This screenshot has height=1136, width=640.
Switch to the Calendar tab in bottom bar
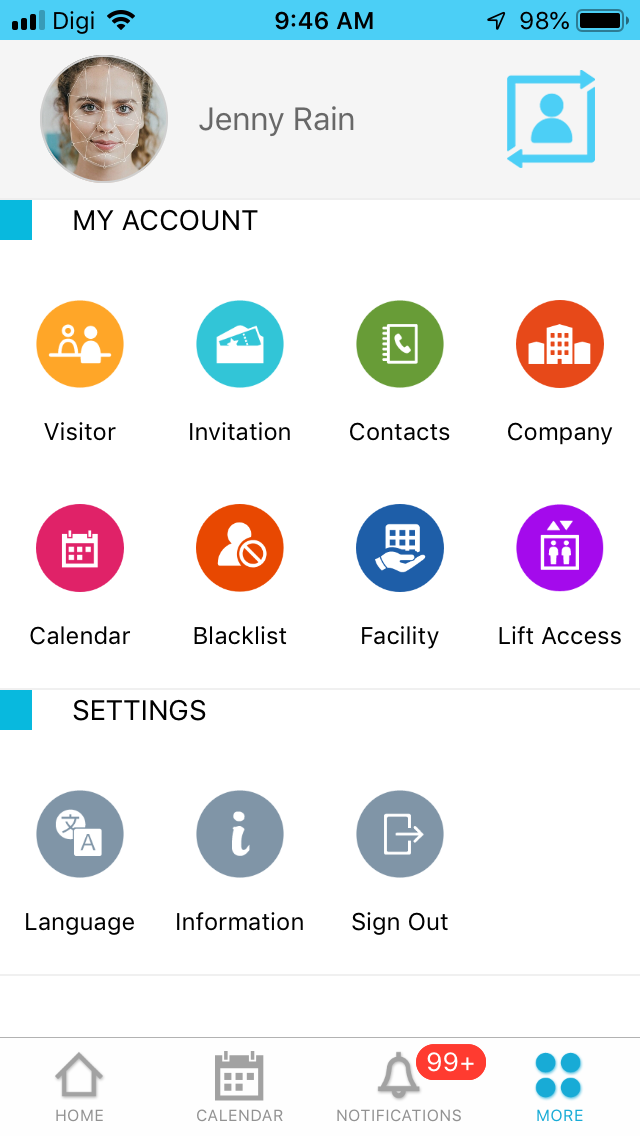pos(240,1087)
